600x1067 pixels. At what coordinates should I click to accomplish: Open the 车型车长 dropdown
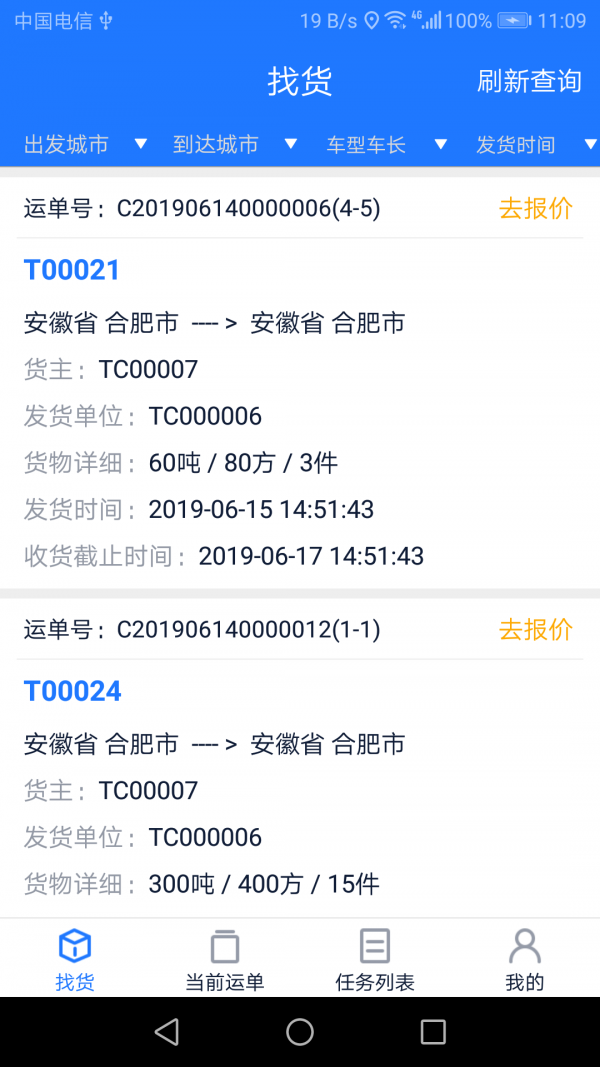click(385, 145)
